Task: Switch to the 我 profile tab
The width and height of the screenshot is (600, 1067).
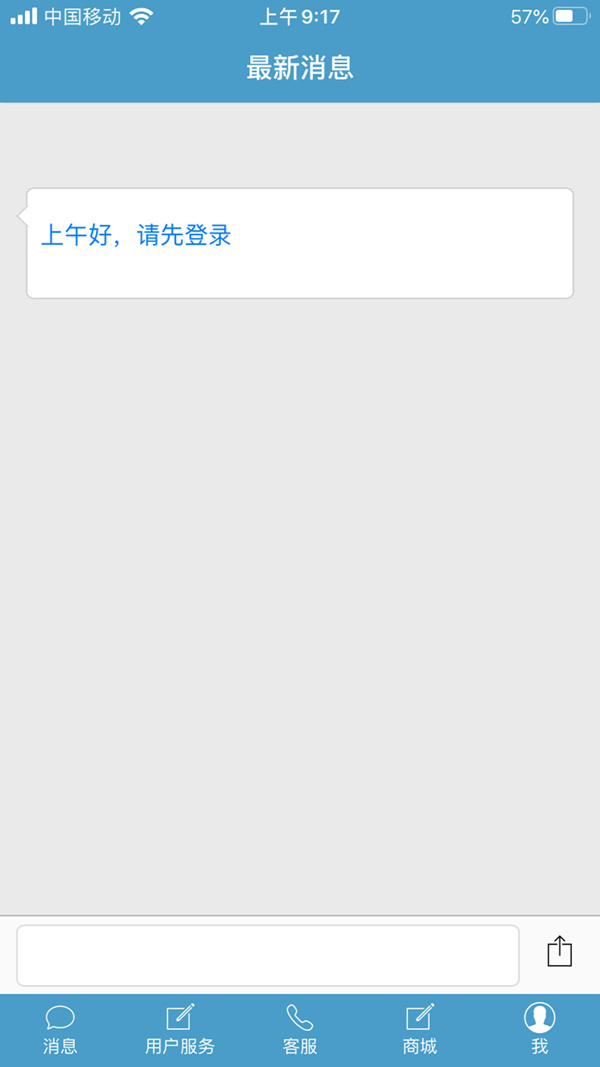Action: pyautogui.click(x=540, y=1030)
